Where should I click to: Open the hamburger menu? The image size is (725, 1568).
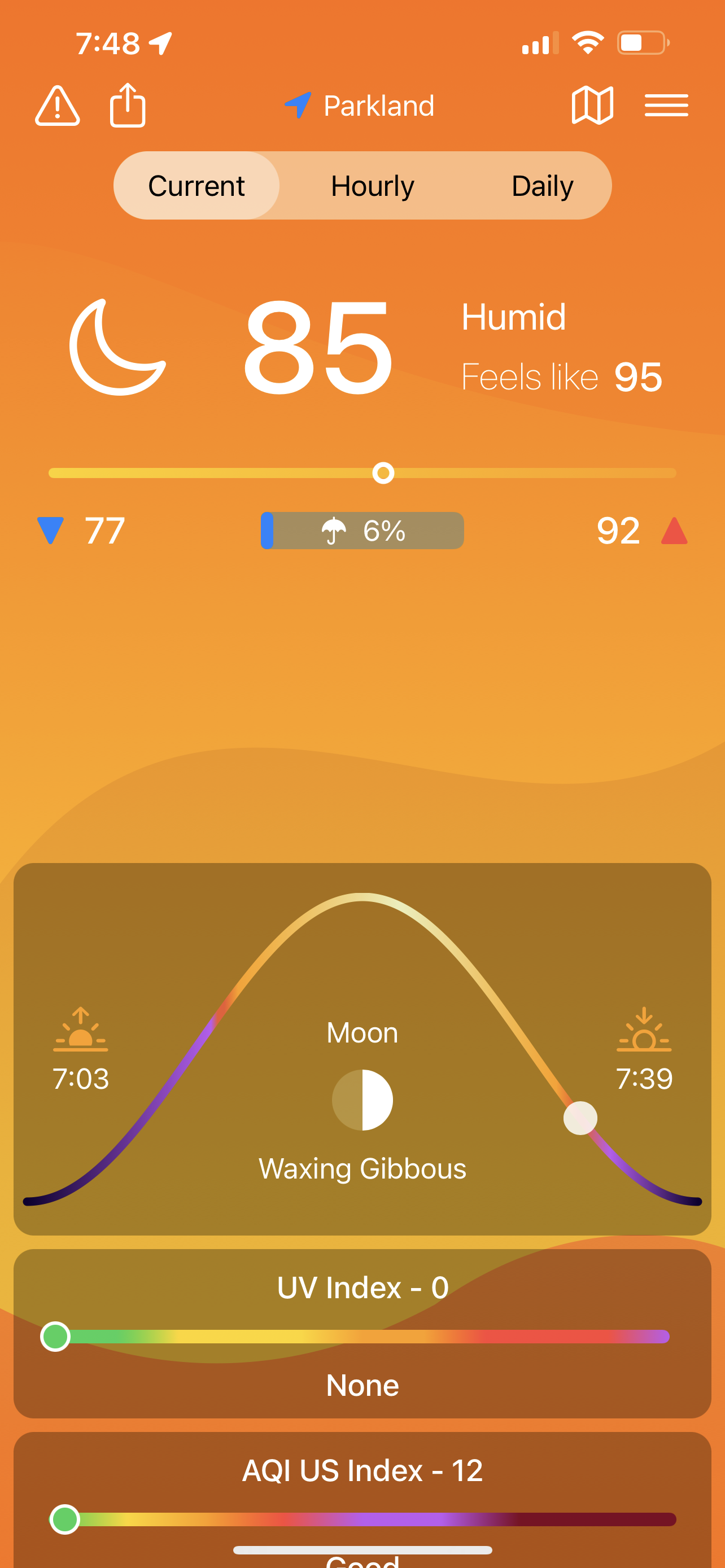(x=666, y=106)
